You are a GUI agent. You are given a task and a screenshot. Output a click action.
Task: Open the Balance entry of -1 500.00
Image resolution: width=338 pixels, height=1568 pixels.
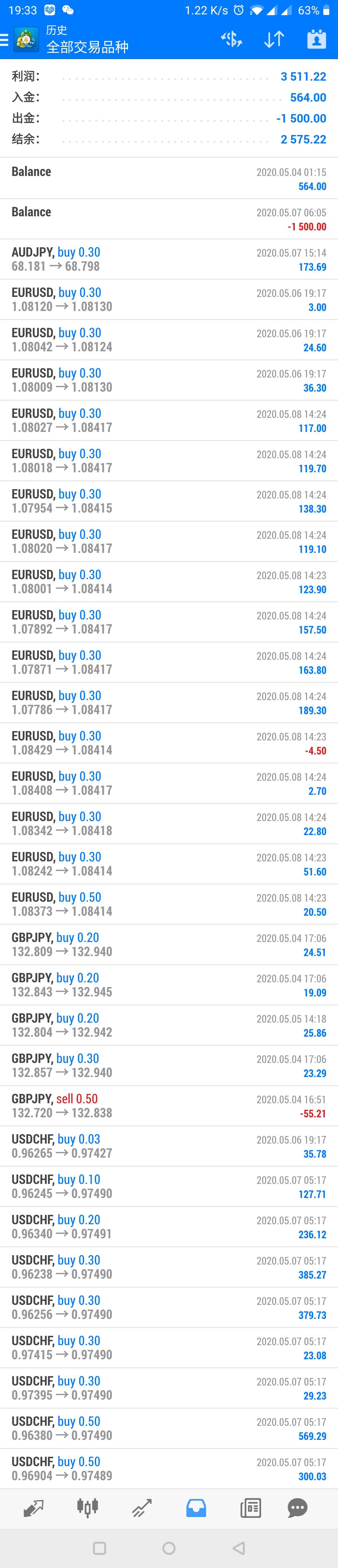click(x=169, y=219)
